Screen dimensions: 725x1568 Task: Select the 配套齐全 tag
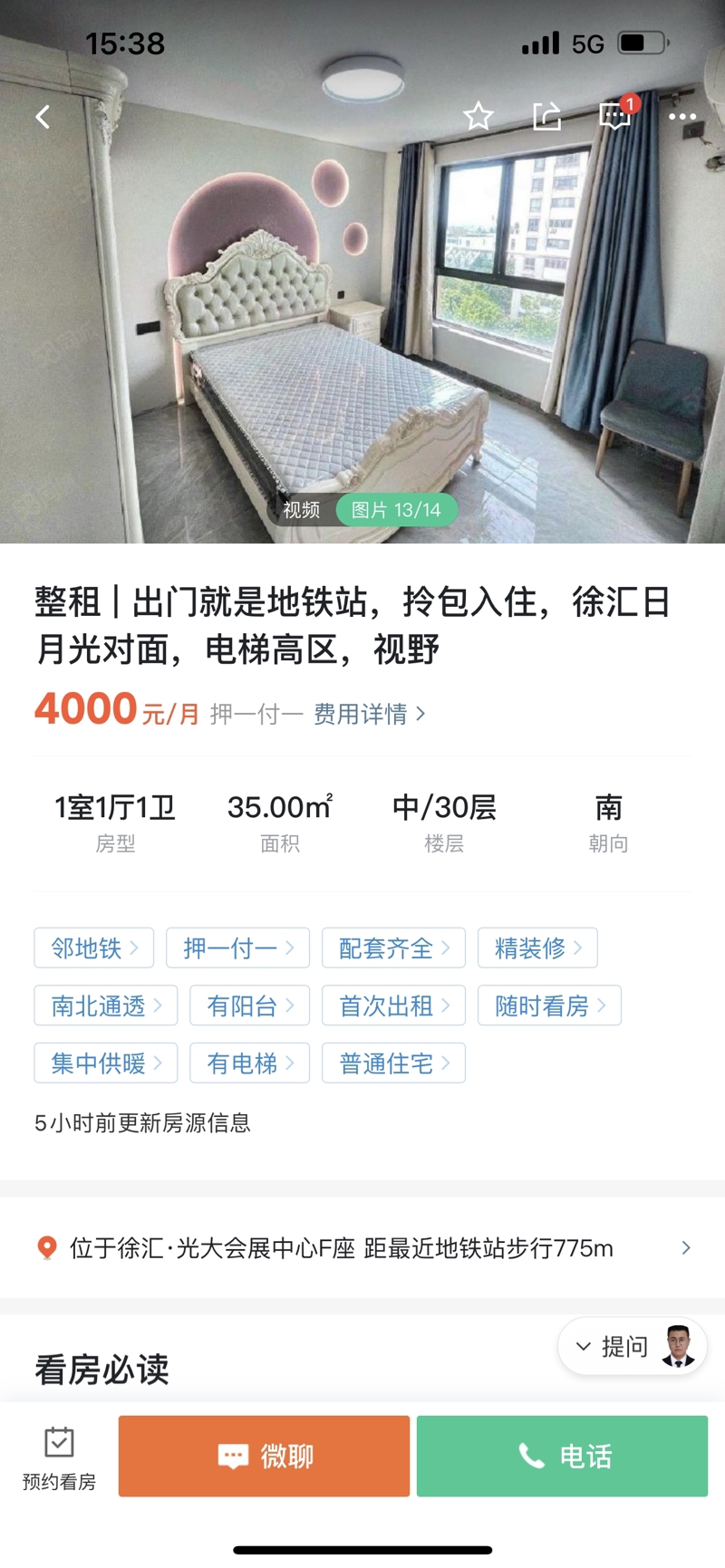pos(393,948)
